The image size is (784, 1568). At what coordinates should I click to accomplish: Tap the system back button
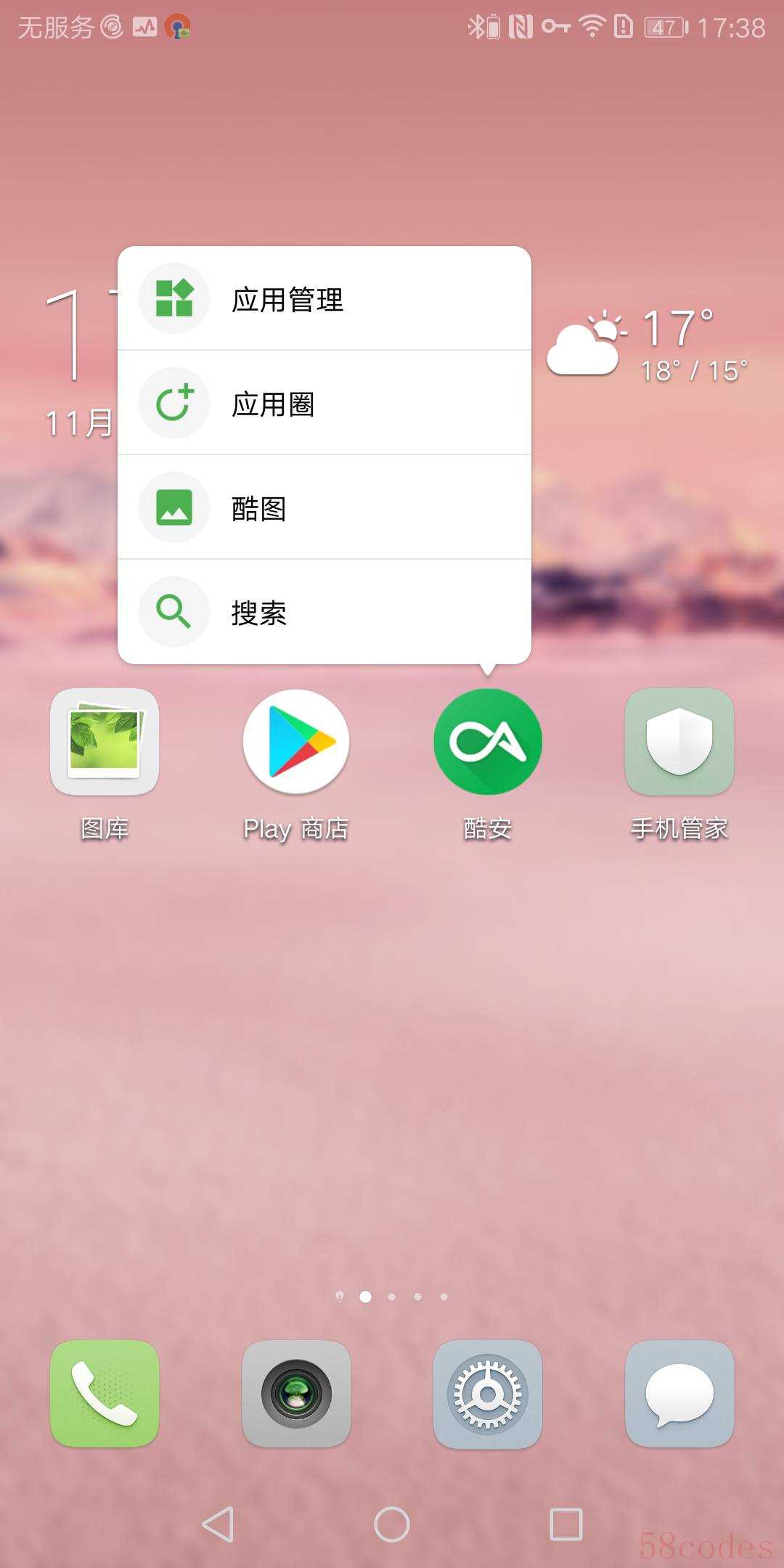[x=218, y=1524]
